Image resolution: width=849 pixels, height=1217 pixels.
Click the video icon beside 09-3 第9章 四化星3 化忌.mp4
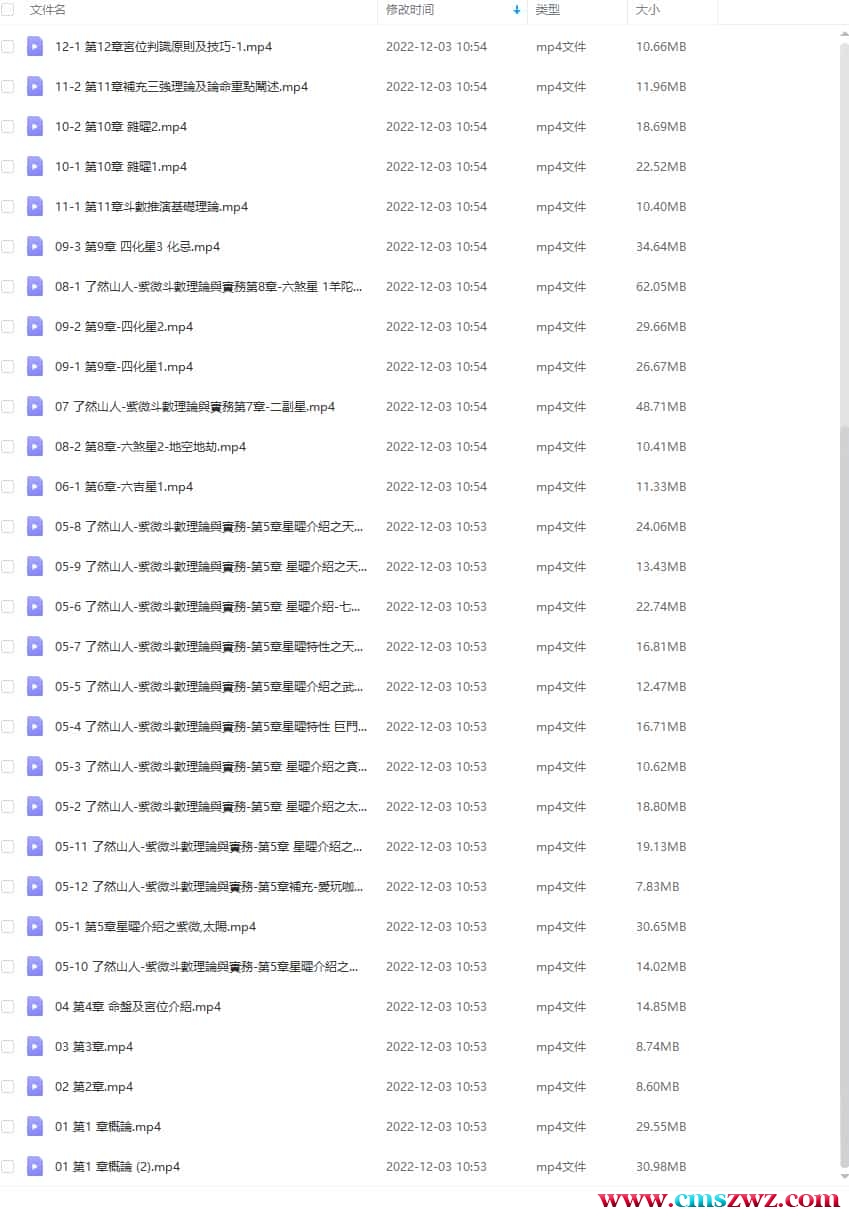pyautogui.click(x=35, y=246)
